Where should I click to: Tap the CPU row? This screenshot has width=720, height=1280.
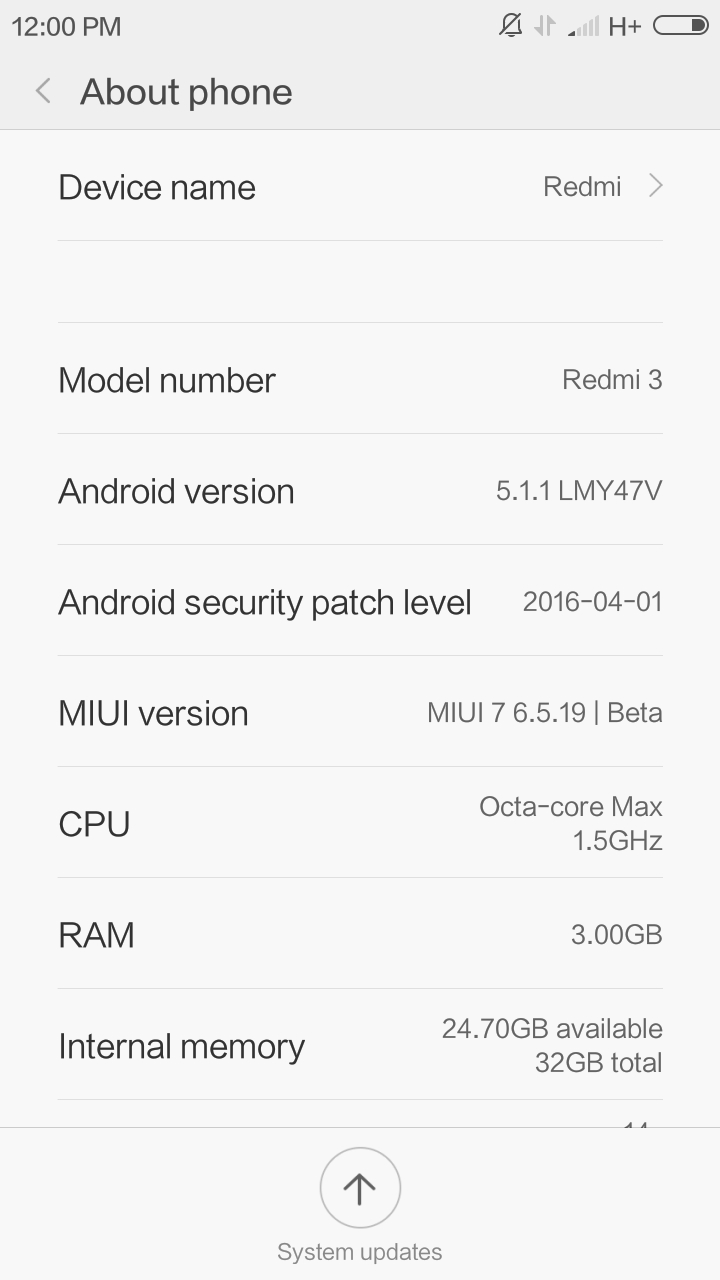(x=360, y=824)
